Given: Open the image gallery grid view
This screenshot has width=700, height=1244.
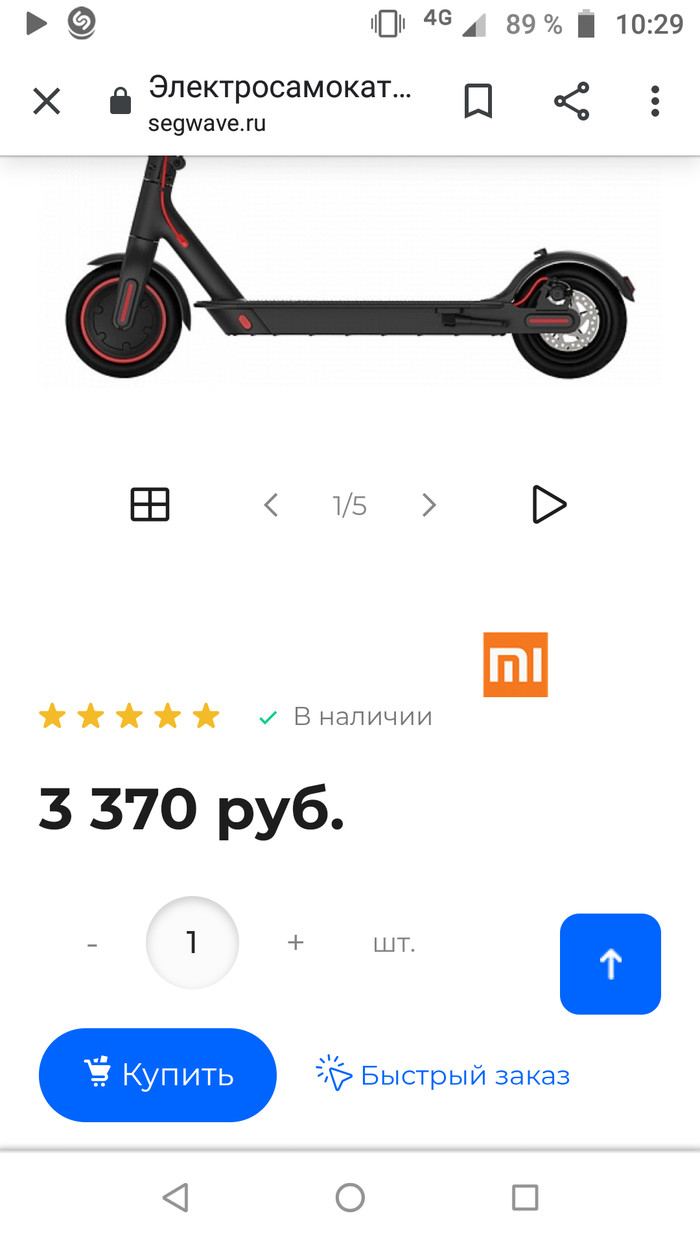Looking at the screenshot, I should [150, 505].
